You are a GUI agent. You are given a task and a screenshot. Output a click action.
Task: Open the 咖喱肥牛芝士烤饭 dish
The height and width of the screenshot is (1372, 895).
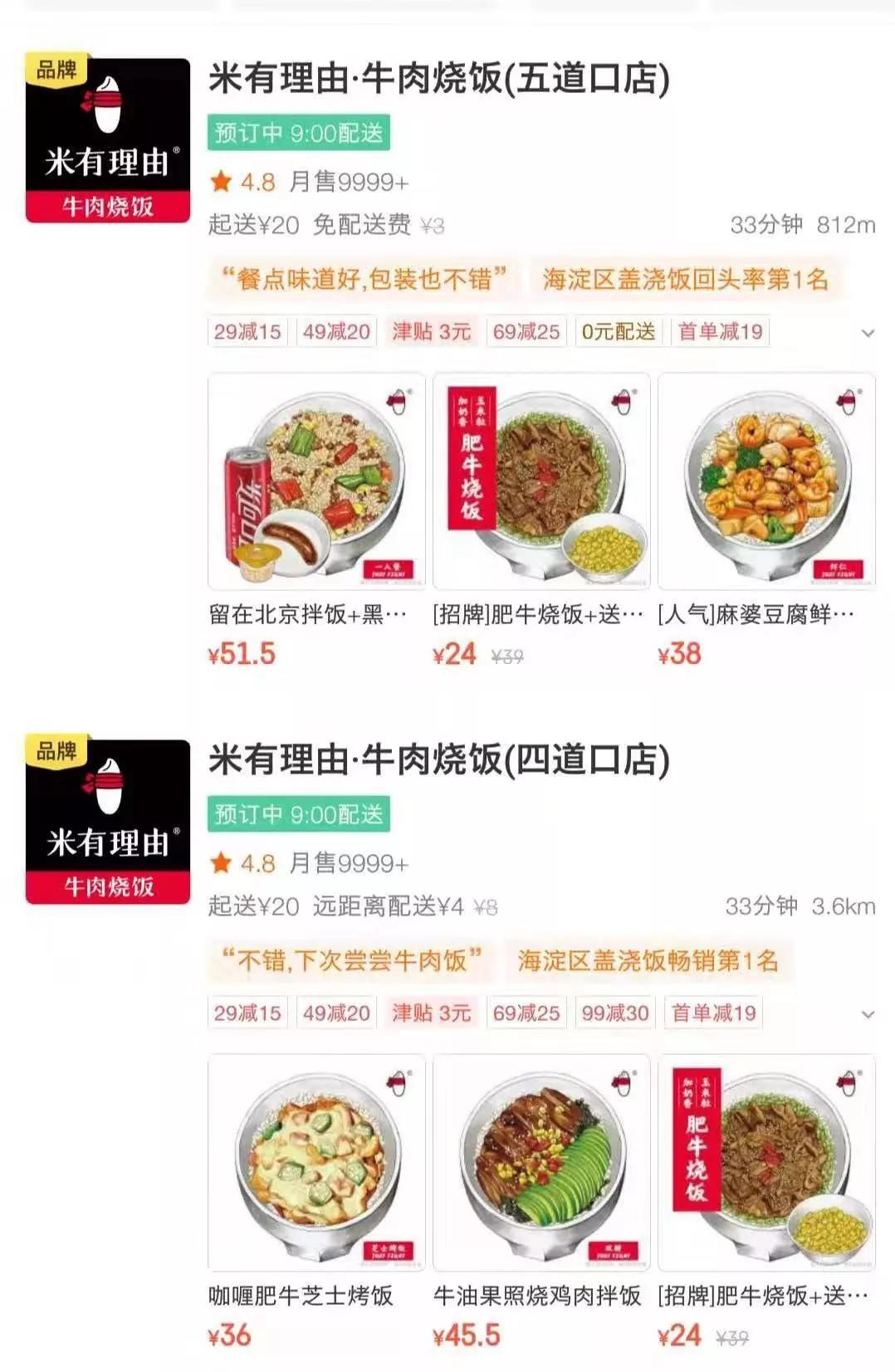[316, 1162]
